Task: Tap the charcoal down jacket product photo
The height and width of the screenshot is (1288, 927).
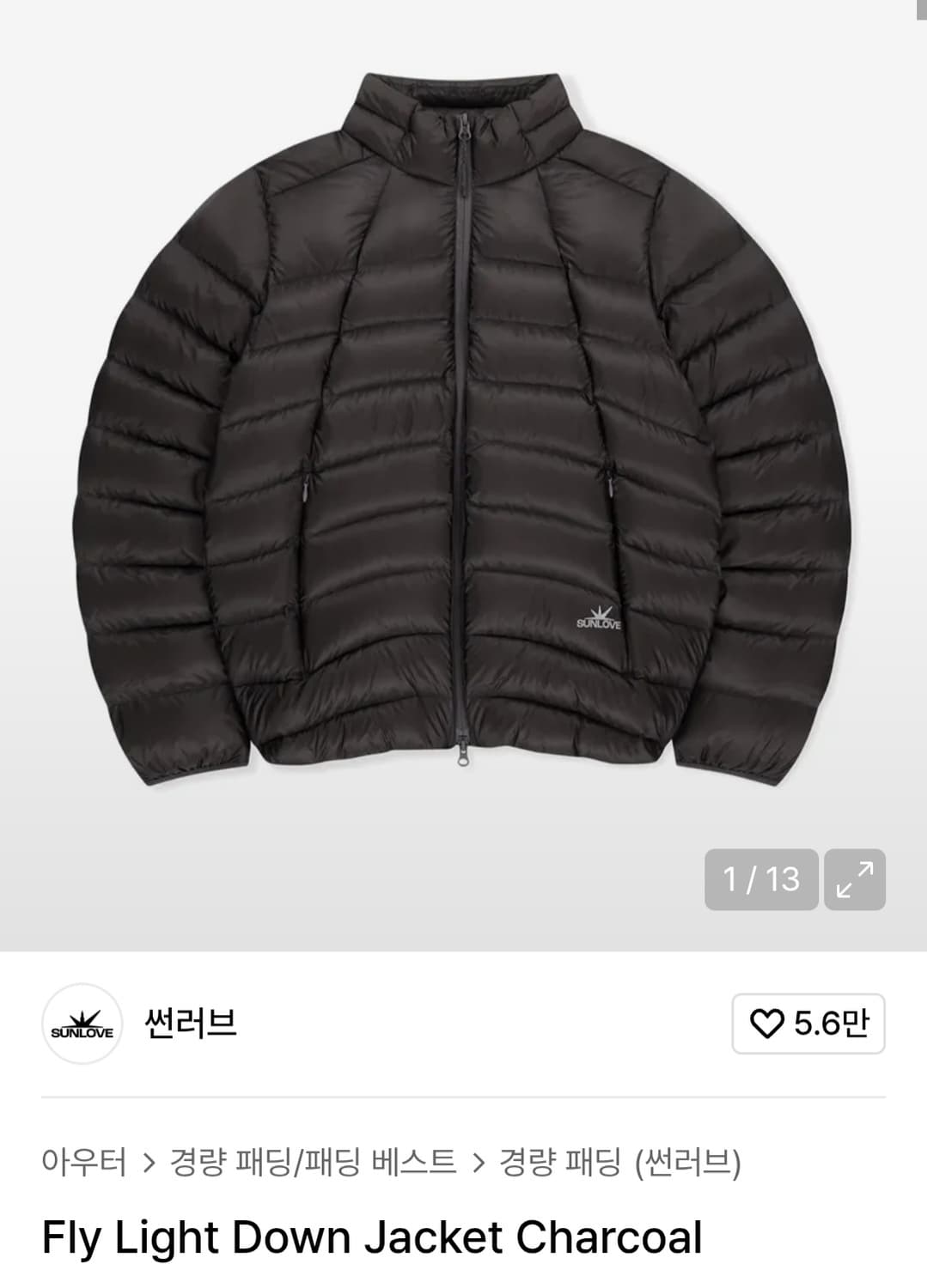Action: tap(464, 429)
